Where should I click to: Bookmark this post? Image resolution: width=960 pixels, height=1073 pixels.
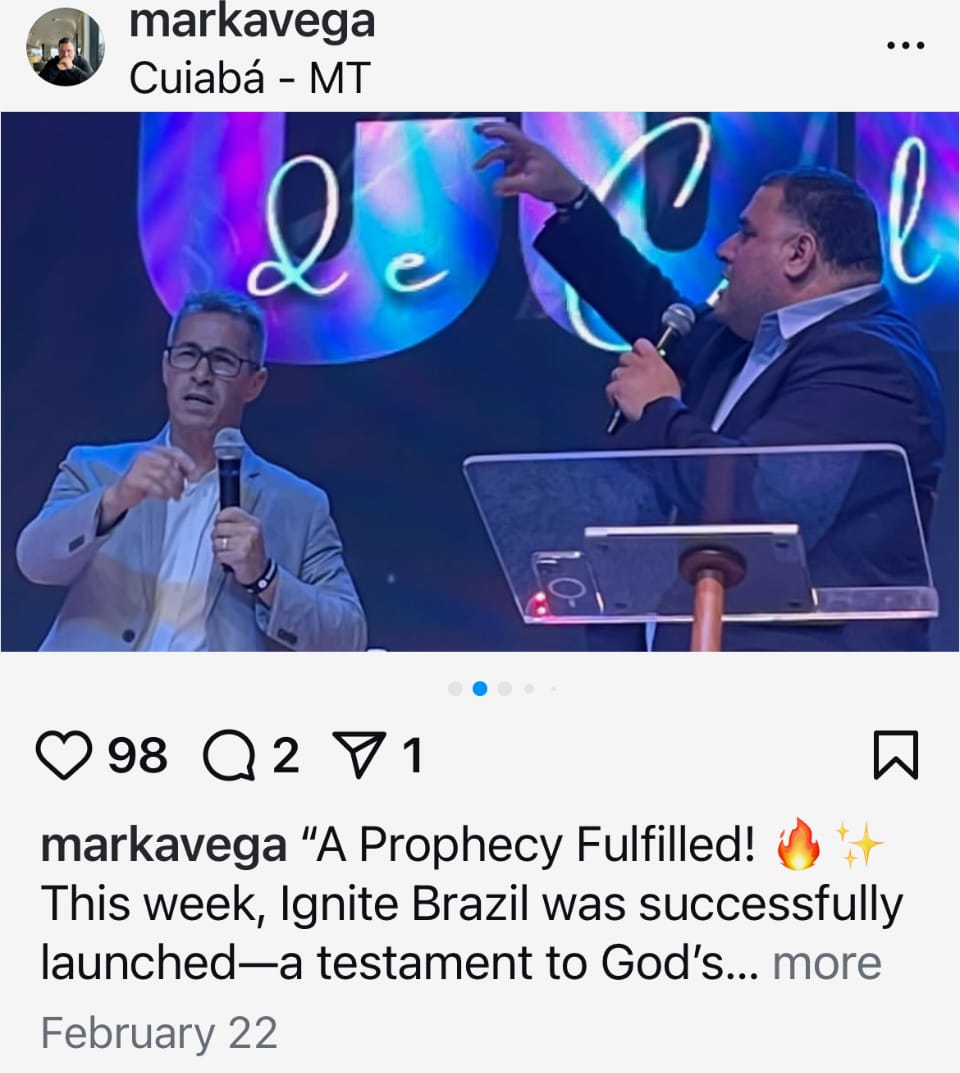point(895,755)
